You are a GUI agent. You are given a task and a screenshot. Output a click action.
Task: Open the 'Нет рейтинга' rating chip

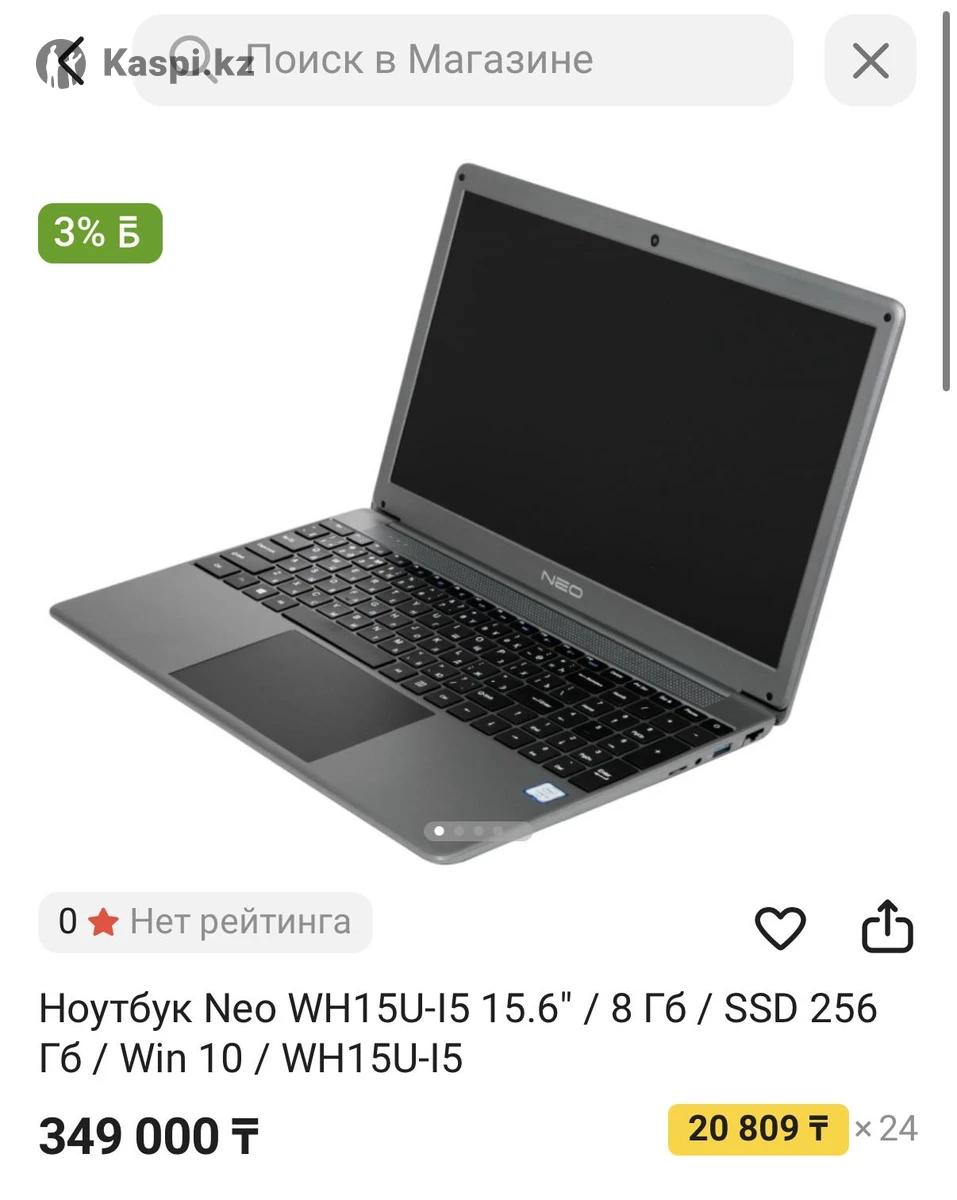click(206, 922)
